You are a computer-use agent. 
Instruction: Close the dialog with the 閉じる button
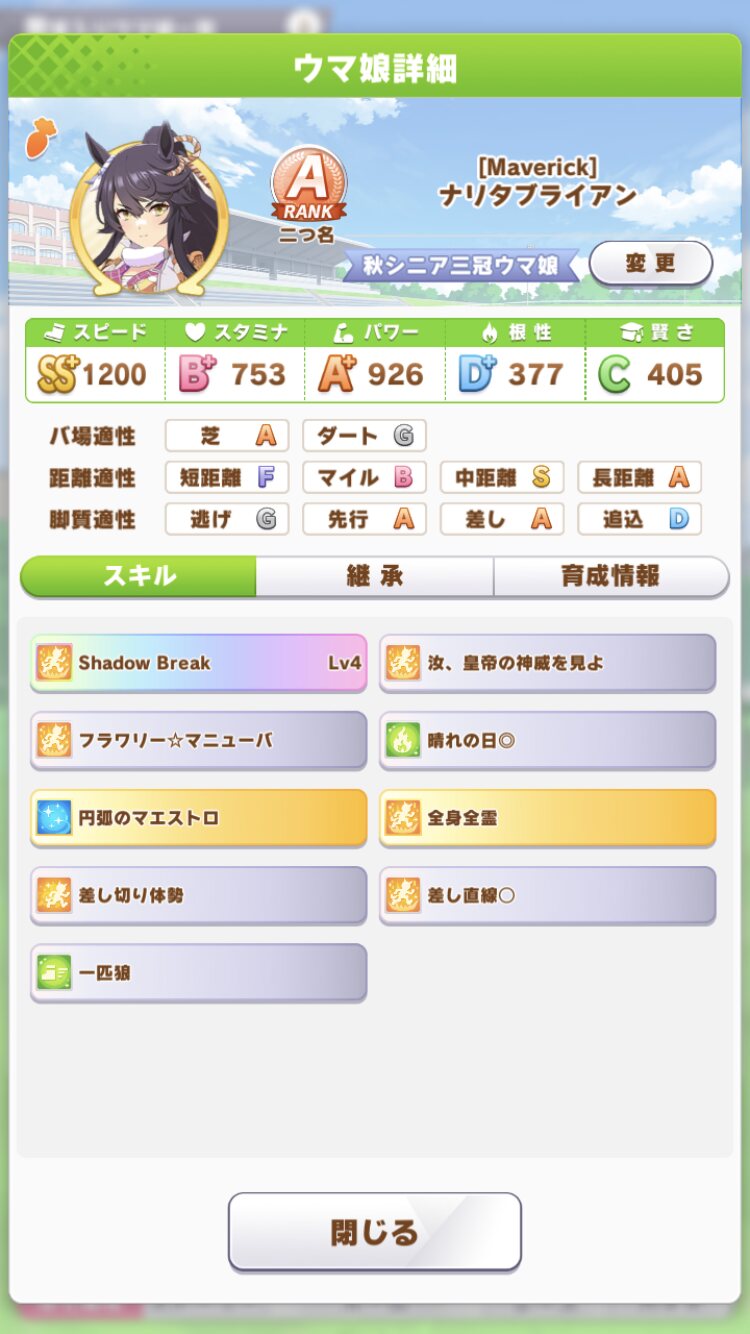pyautogui.click(x=375, y=1231)
